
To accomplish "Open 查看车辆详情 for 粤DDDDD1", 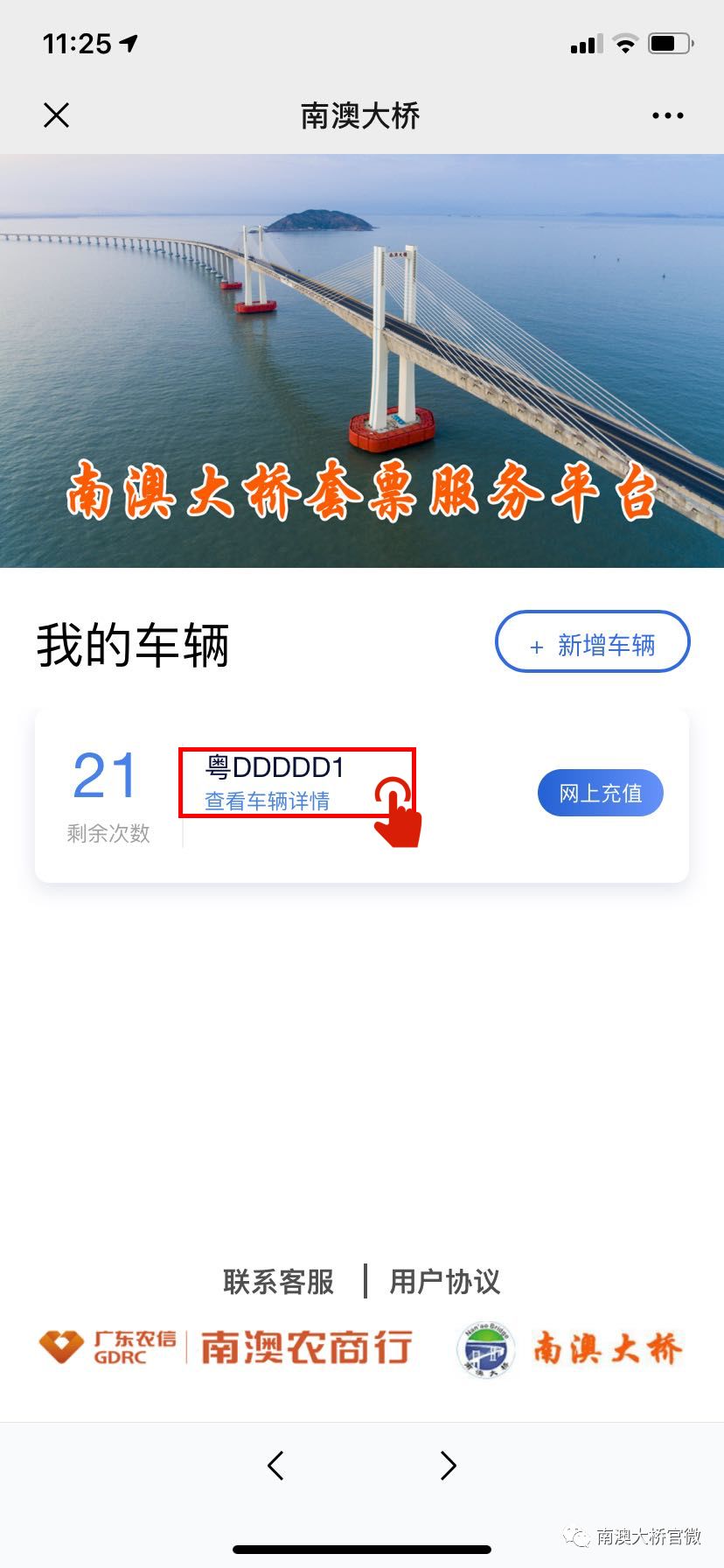I will click(268, 801).
